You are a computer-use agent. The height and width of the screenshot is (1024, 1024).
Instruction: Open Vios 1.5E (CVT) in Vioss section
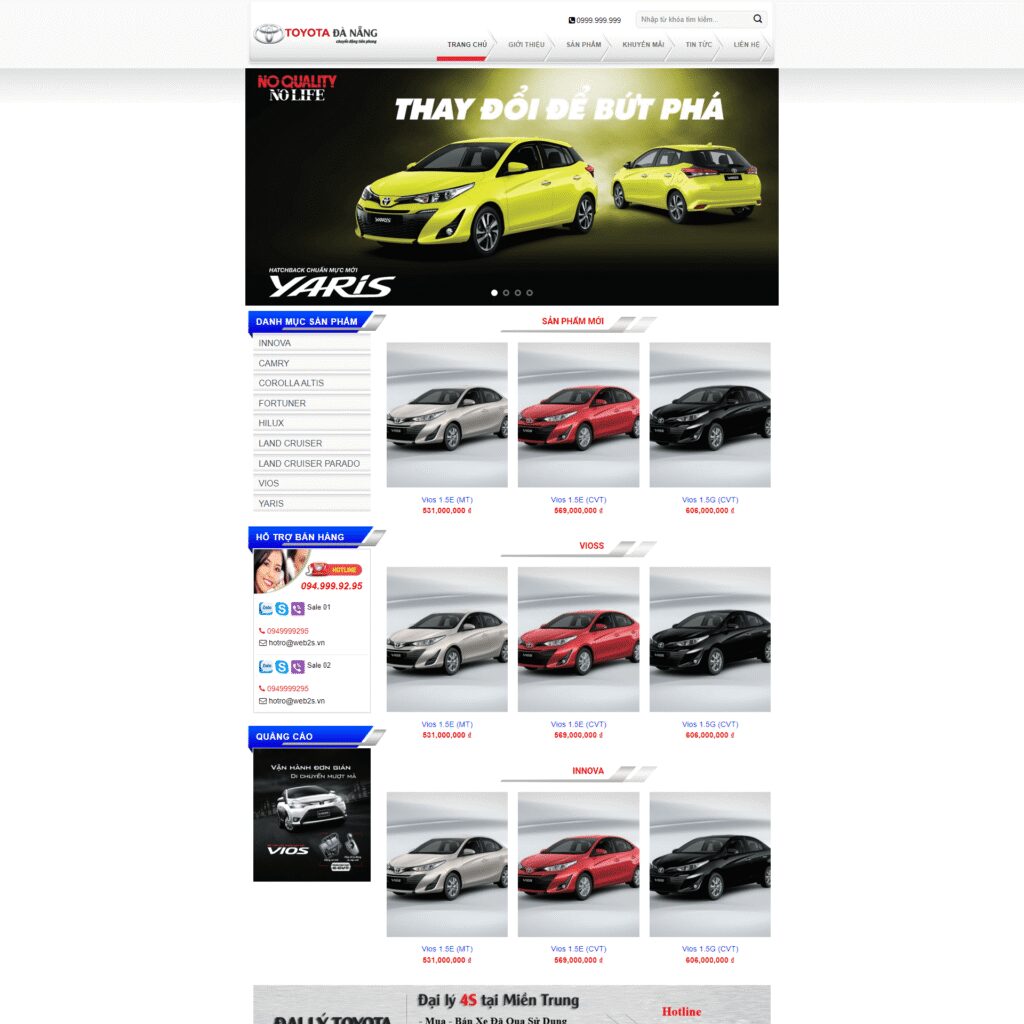[x=578, y=724]
